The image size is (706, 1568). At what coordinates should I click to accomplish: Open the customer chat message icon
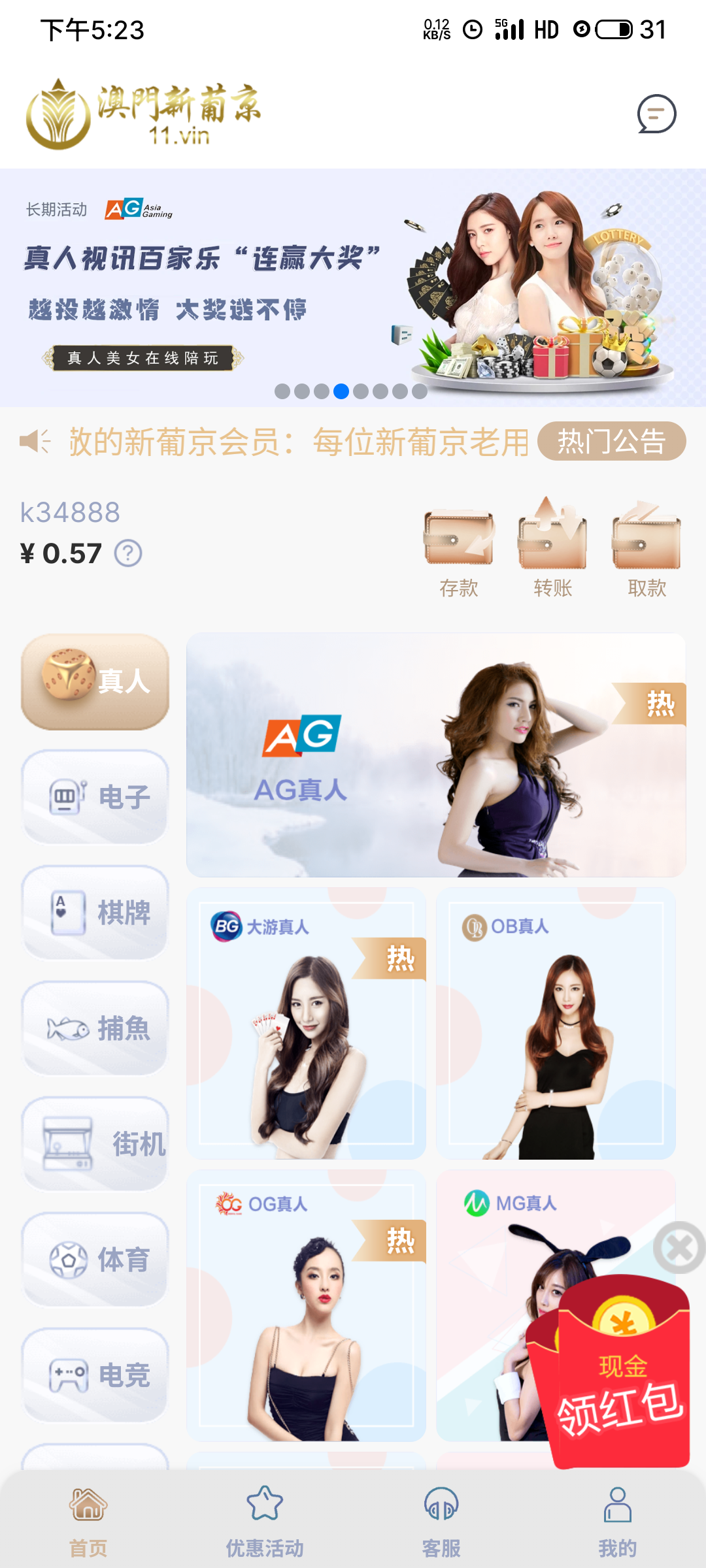click(x=656, y=114)
